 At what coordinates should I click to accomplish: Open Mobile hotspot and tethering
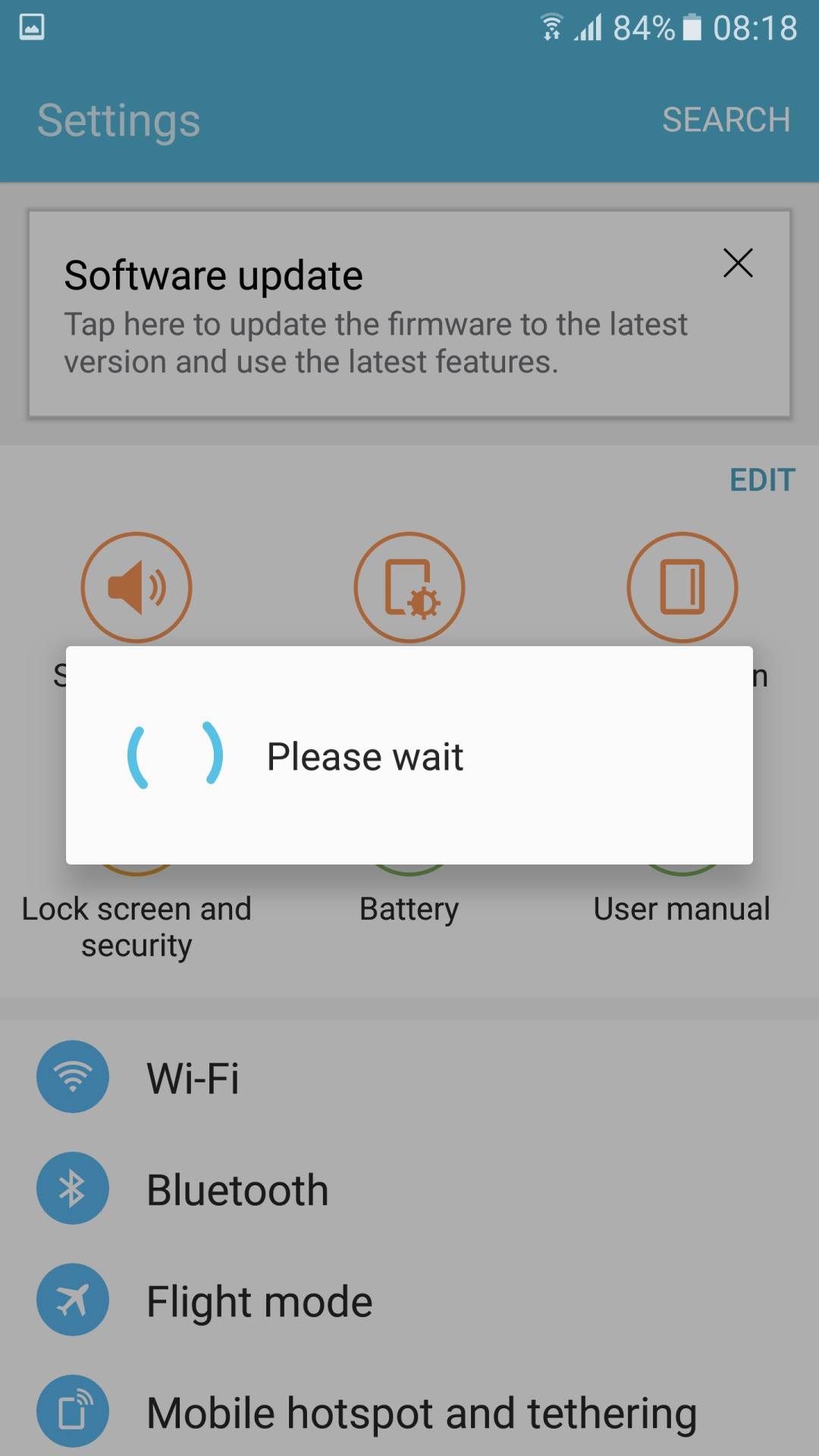(421, 1413)
